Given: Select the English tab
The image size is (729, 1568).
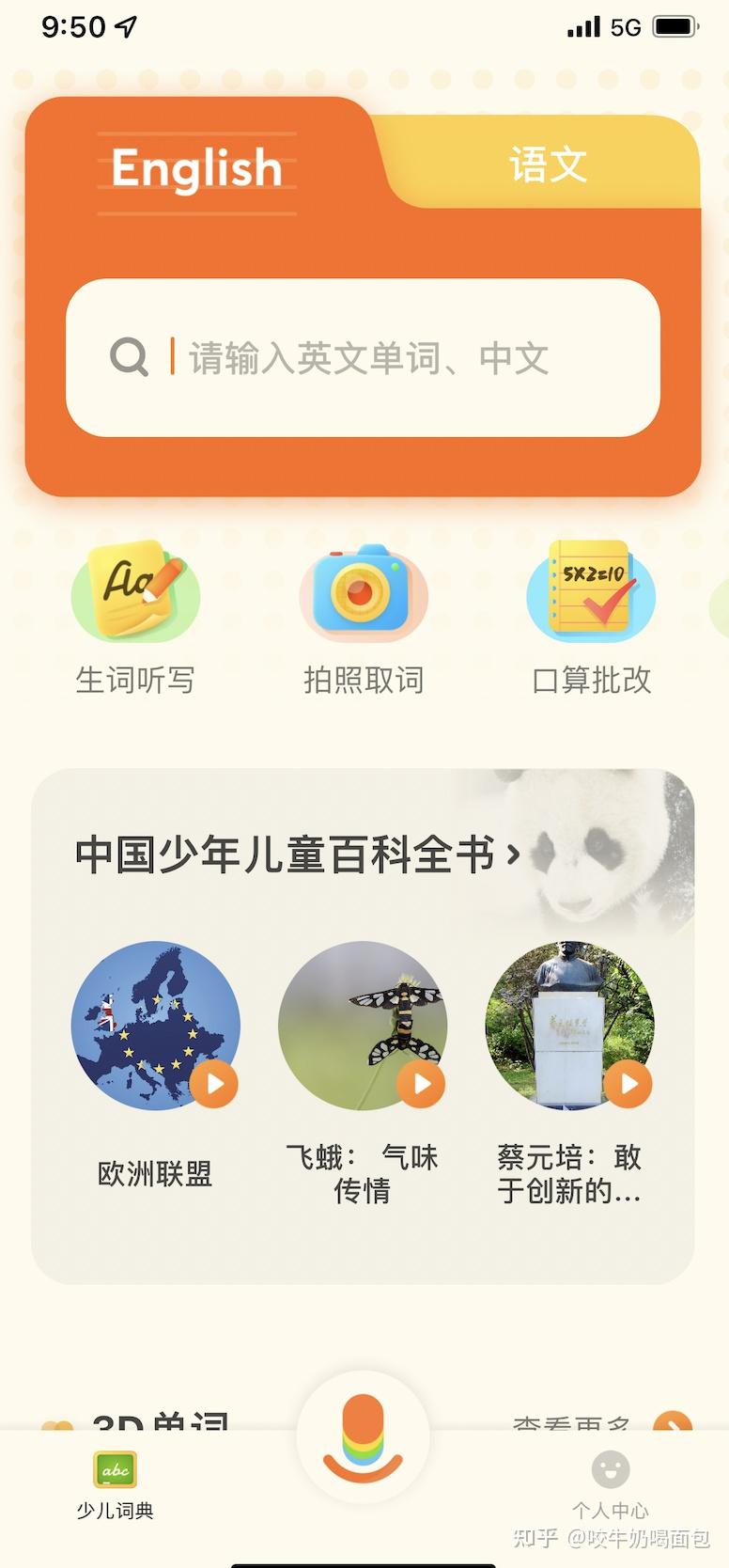Looking at the screenshot, I should (196, 169).
